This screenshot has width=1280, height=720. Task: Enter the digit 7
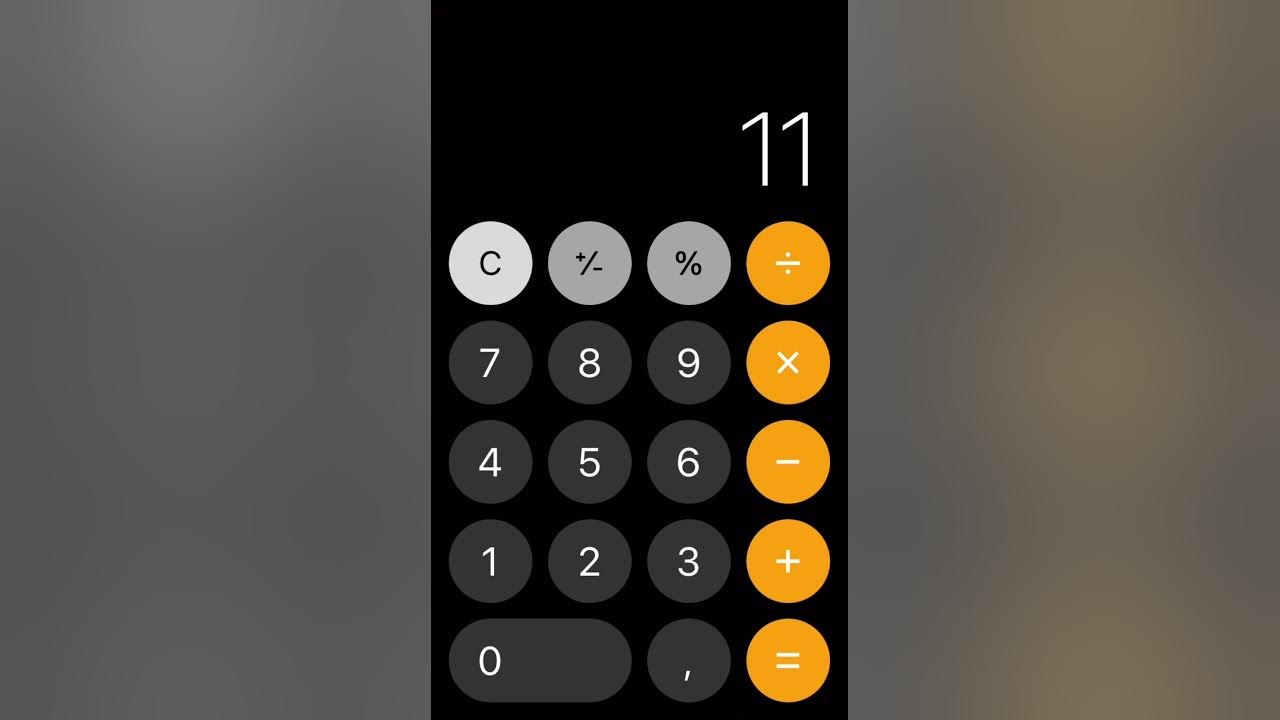click(490, 362)
